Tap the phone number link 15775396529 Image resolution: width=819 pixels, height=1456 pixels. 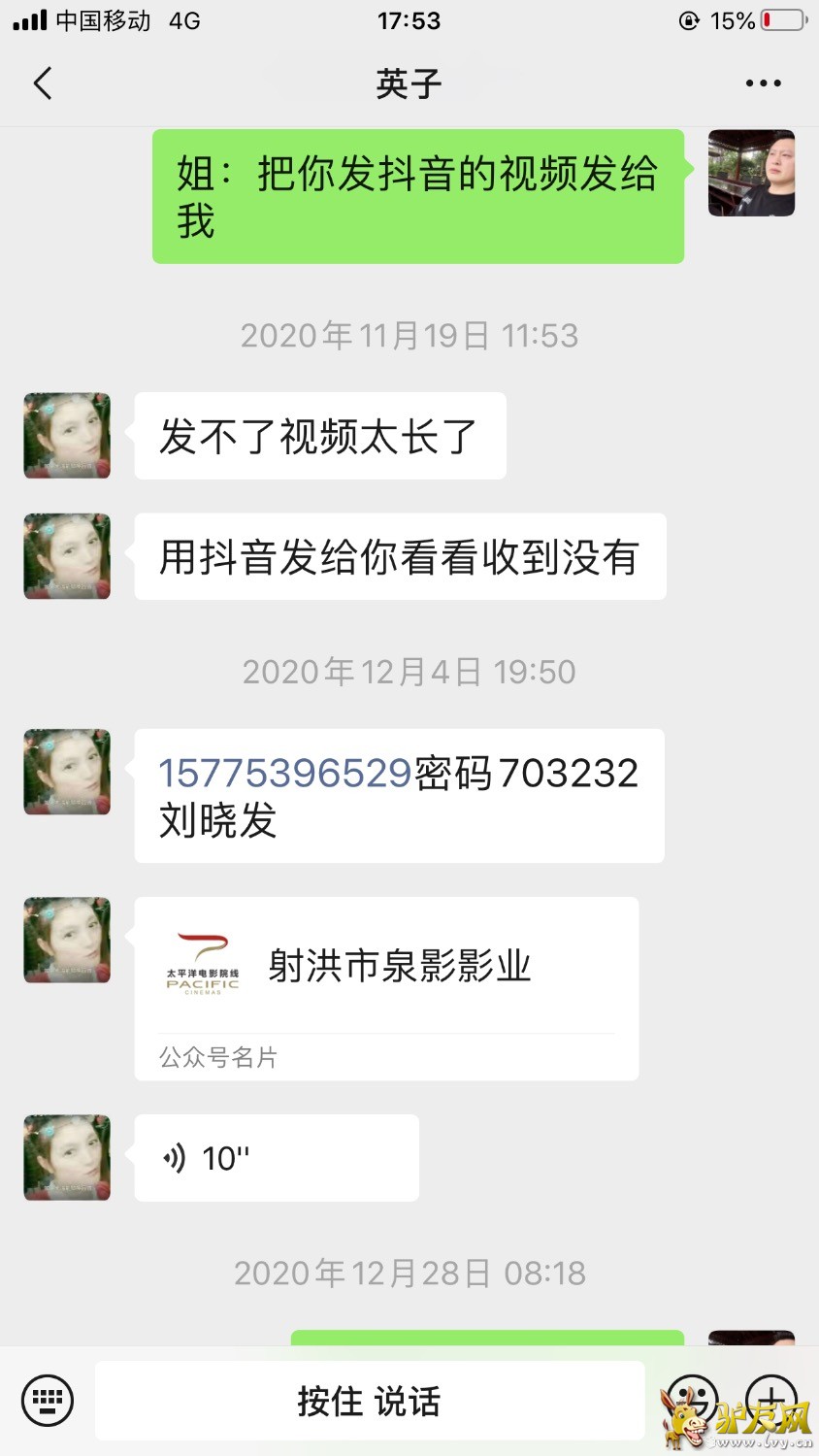point(284,773)
